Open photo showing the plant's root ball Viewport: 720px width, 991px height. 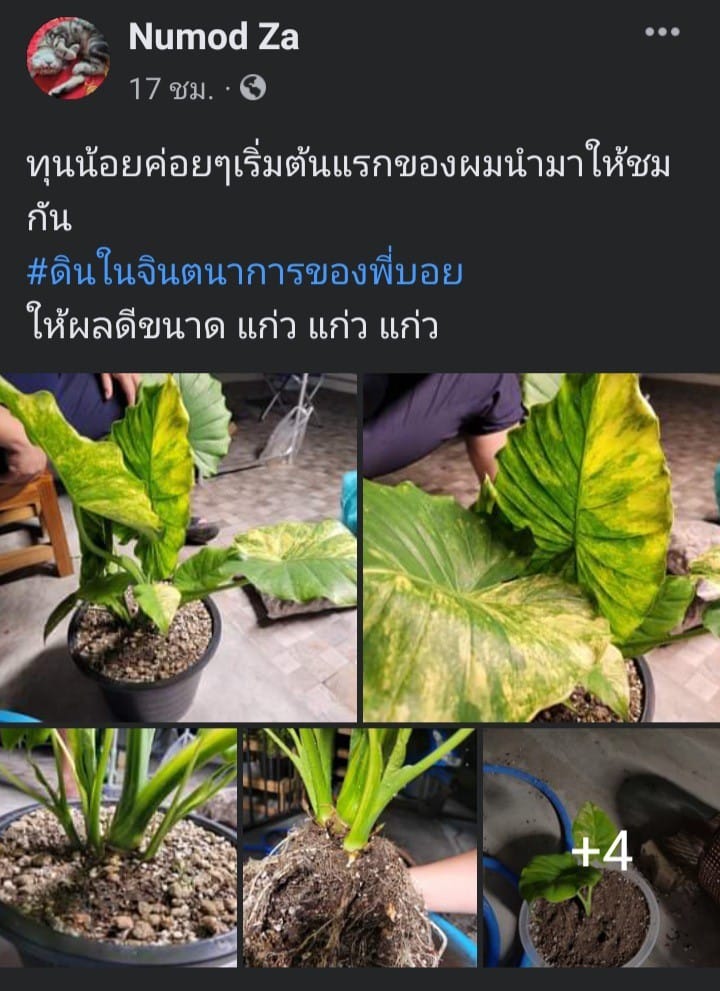click(x=359, y=847)
